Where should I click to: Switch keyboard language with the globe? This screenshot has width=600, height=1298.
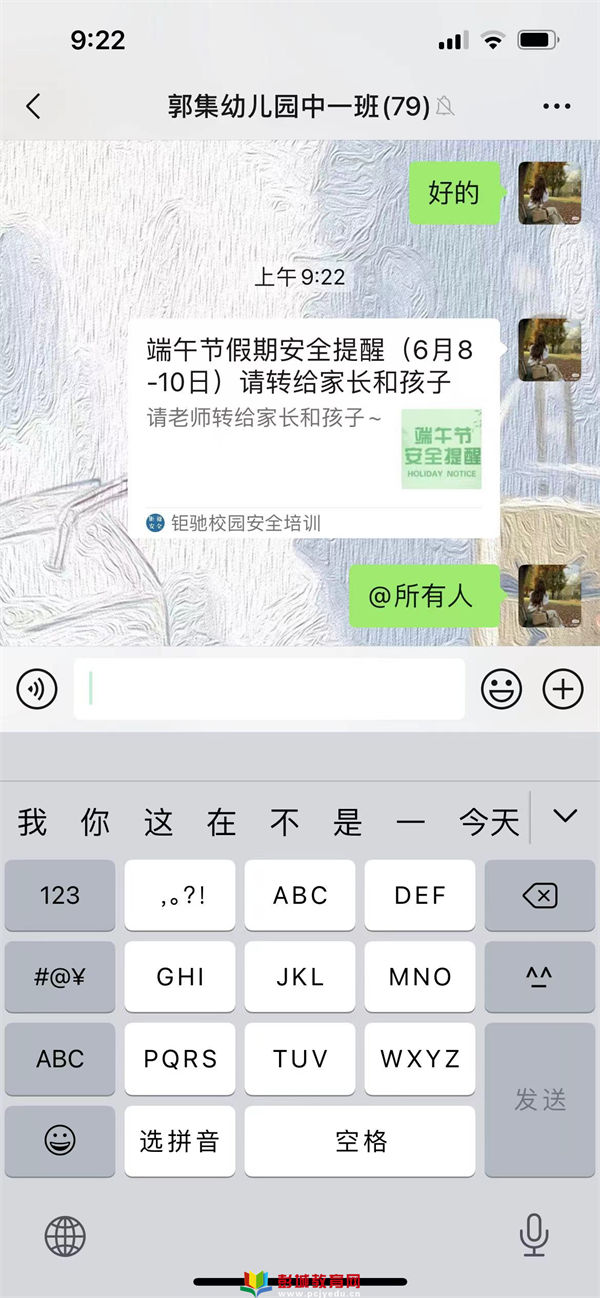click(x=65, y=1236)
